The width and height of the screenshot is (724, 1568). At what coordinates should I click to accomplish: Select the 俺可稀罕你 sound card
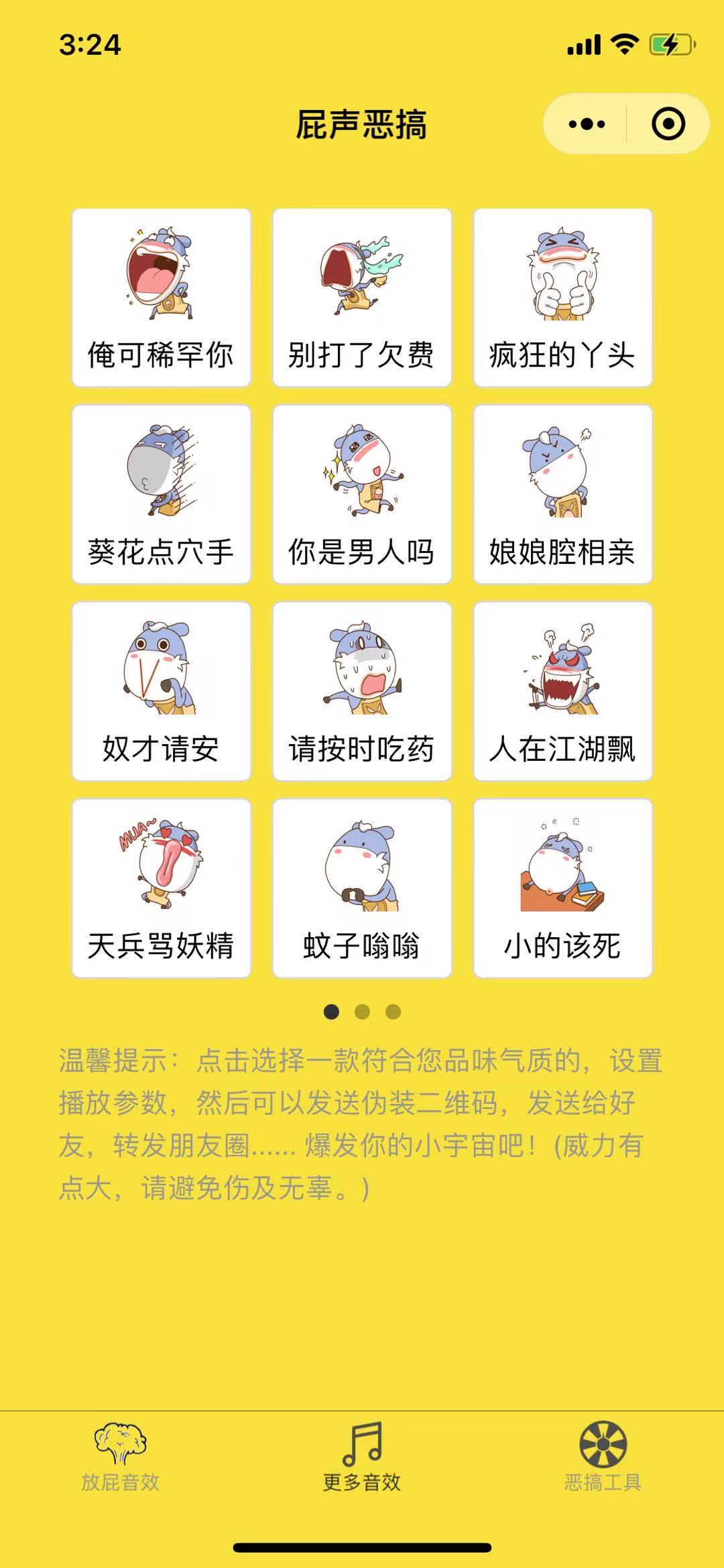pos(162,298)
